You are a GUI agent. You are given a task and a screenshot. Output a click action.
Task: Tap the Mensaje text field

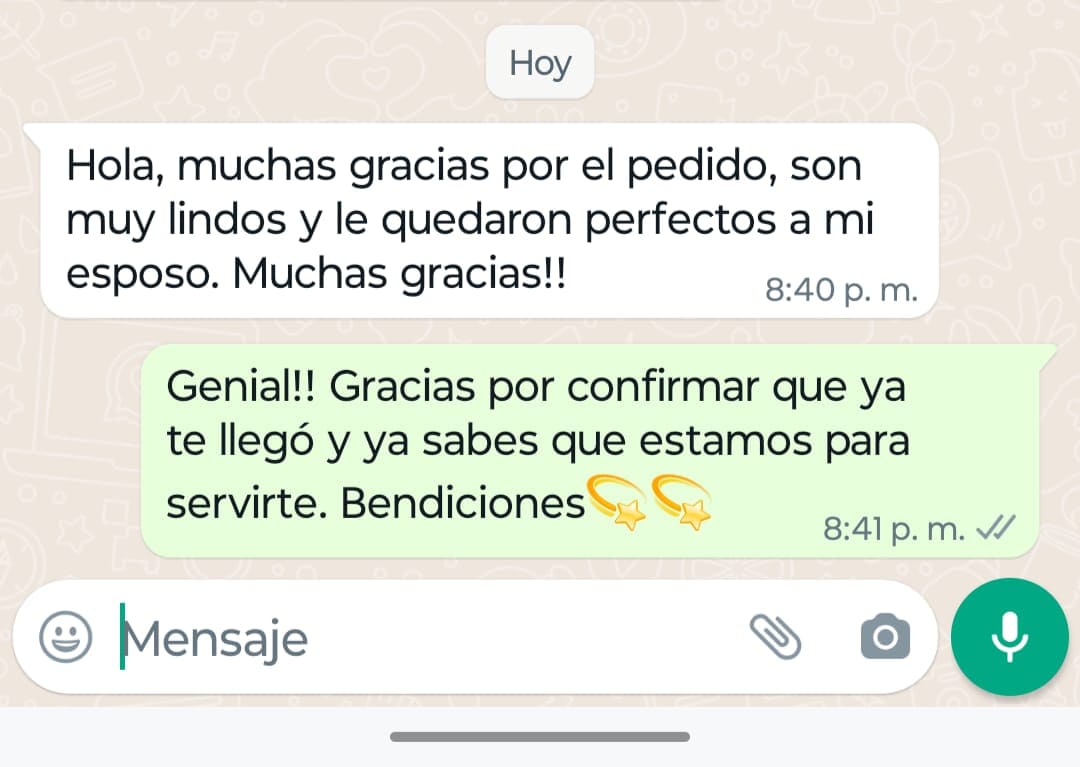[x=420, y=637]
